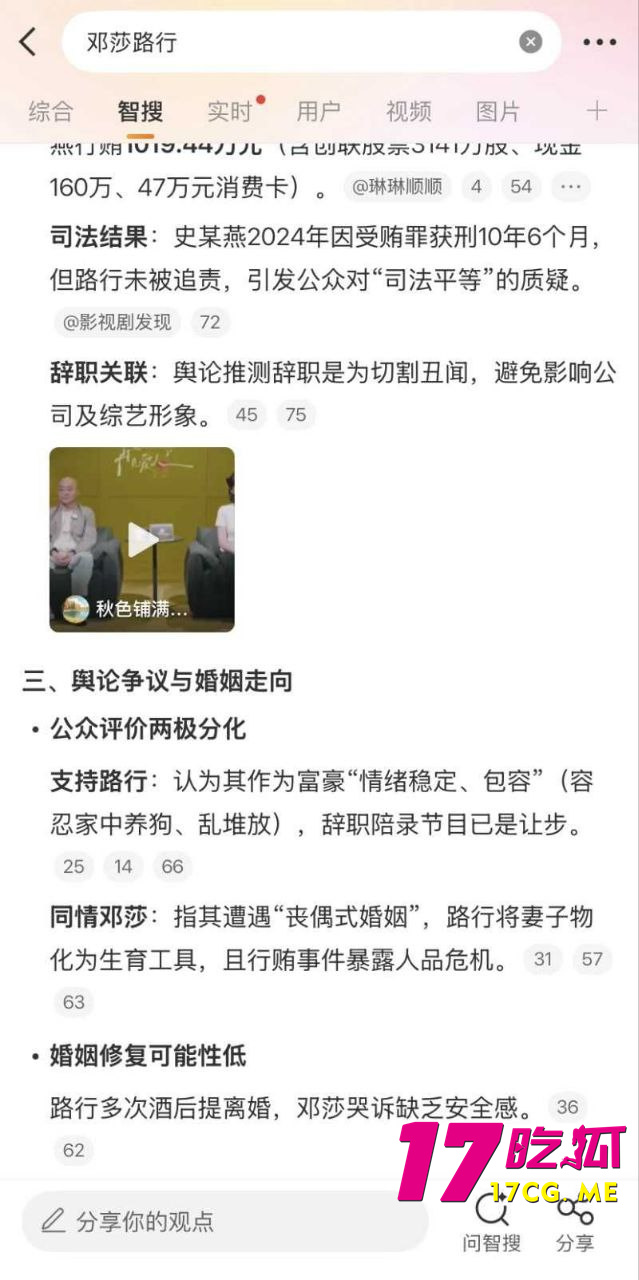This screenshot has height=1280, width=639.
Task: Switch to the 综合 tab
Action: pyautogui.click(x=50, y=111)
